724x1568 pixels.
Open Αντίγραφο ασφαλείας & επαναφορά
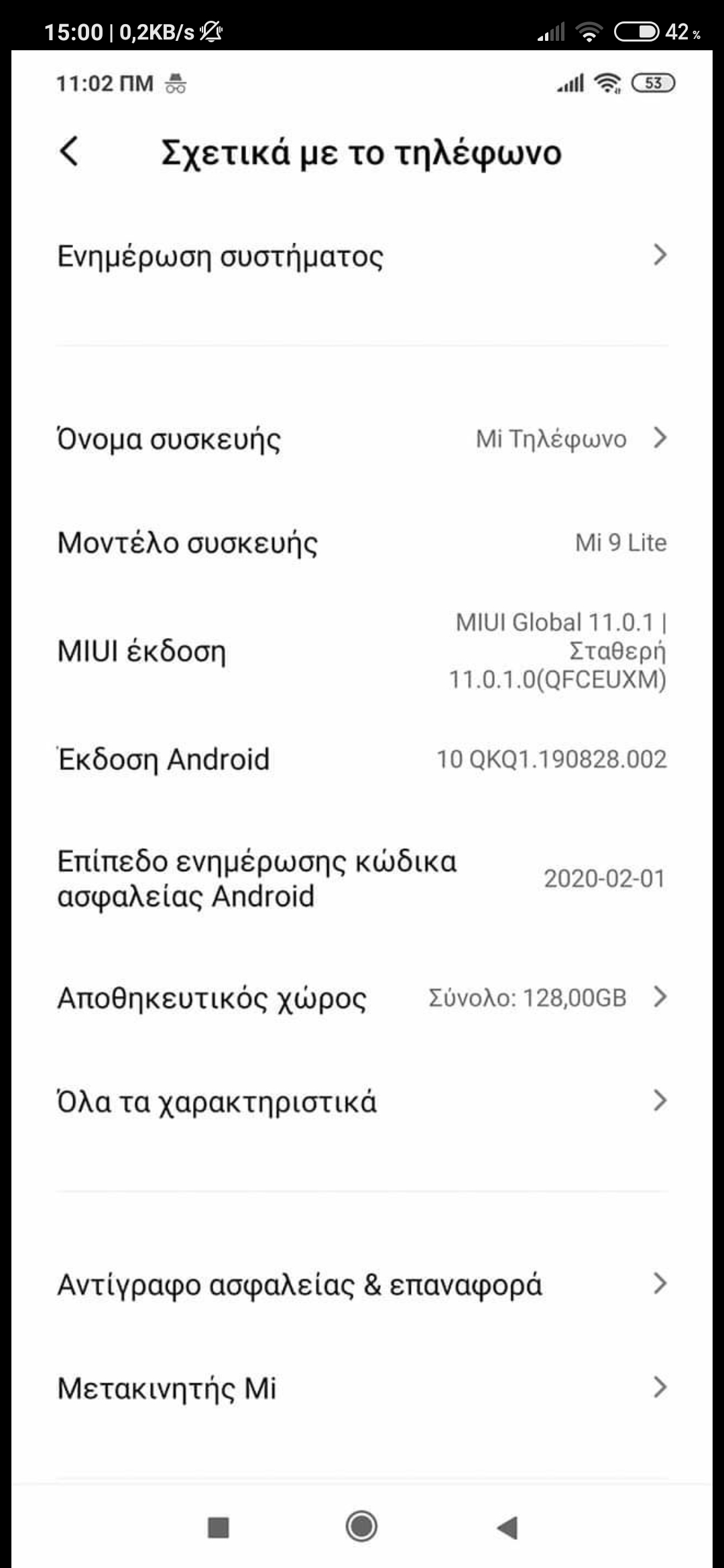(362, 1285)
